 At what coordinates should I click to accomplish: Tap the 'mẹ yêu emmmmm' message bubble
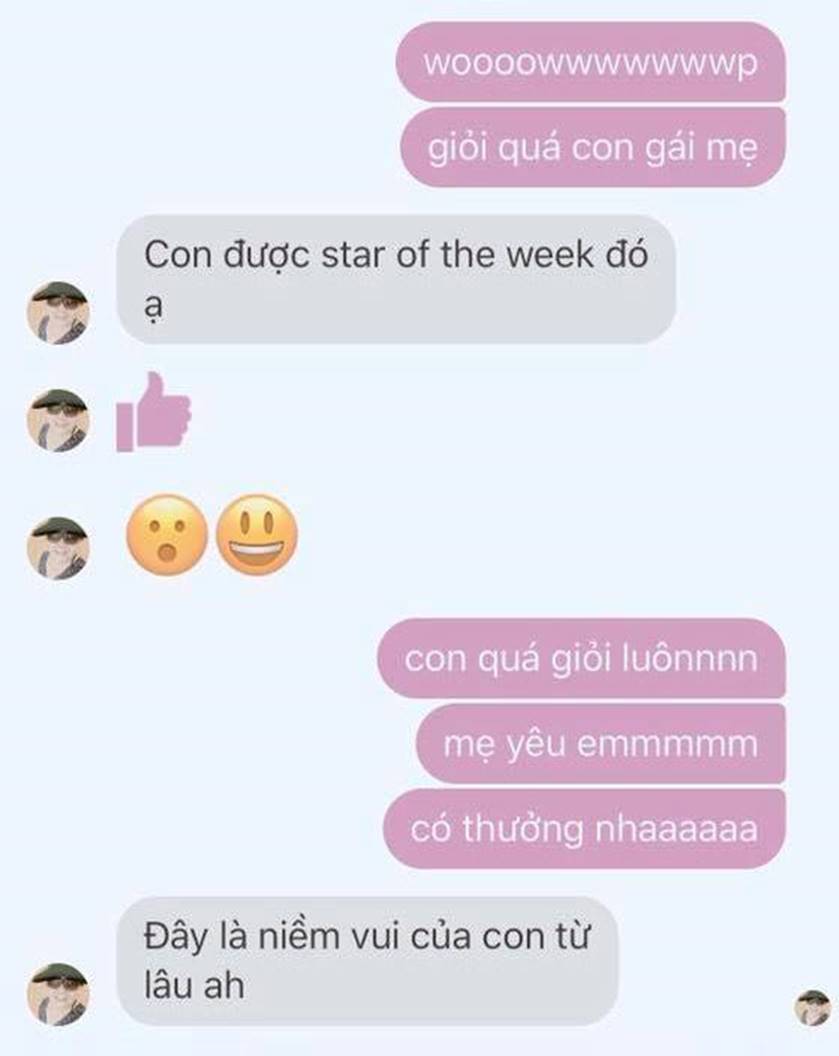[600, 744]
